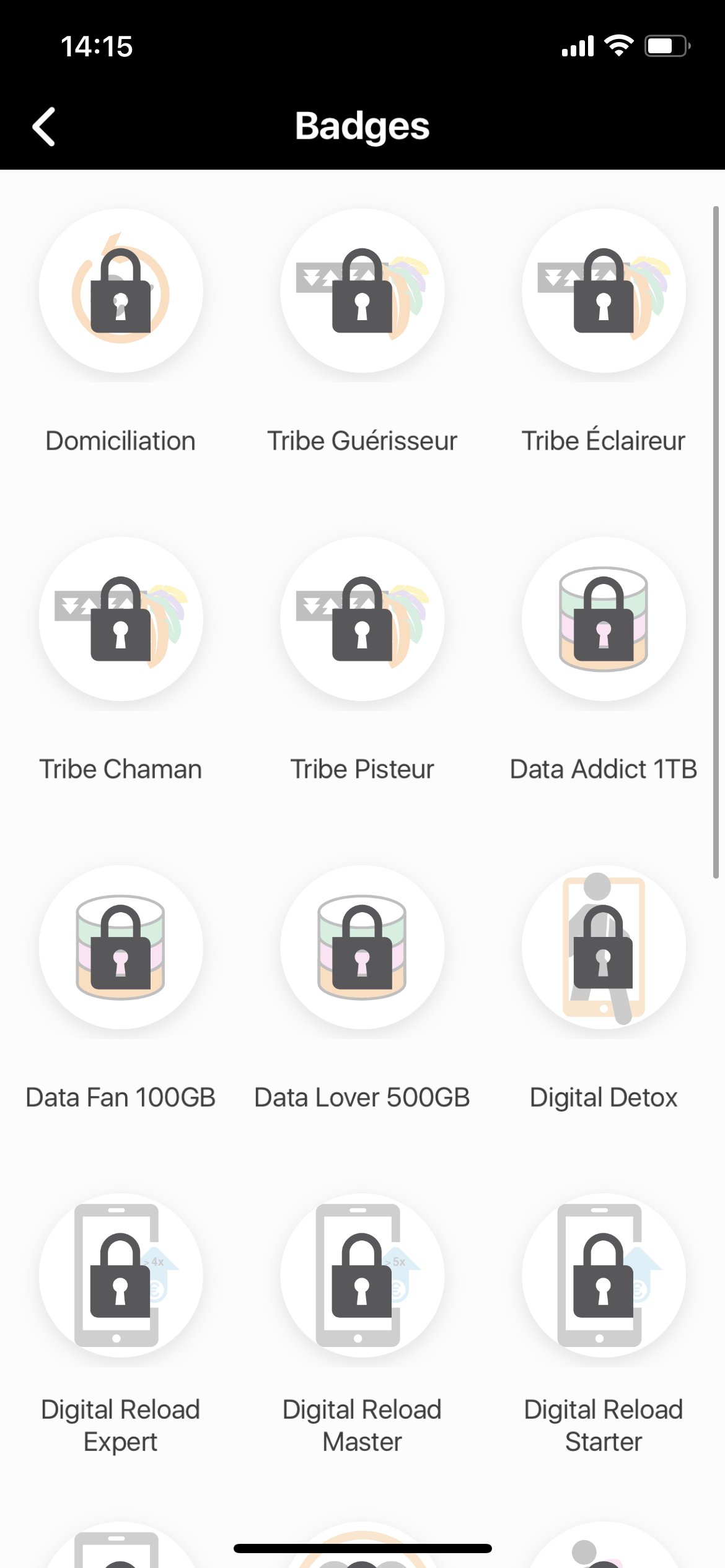This screenshot has height=1568, width=725.
Task: Open the Data Fan 100GB badge
Action: [121, 947]
